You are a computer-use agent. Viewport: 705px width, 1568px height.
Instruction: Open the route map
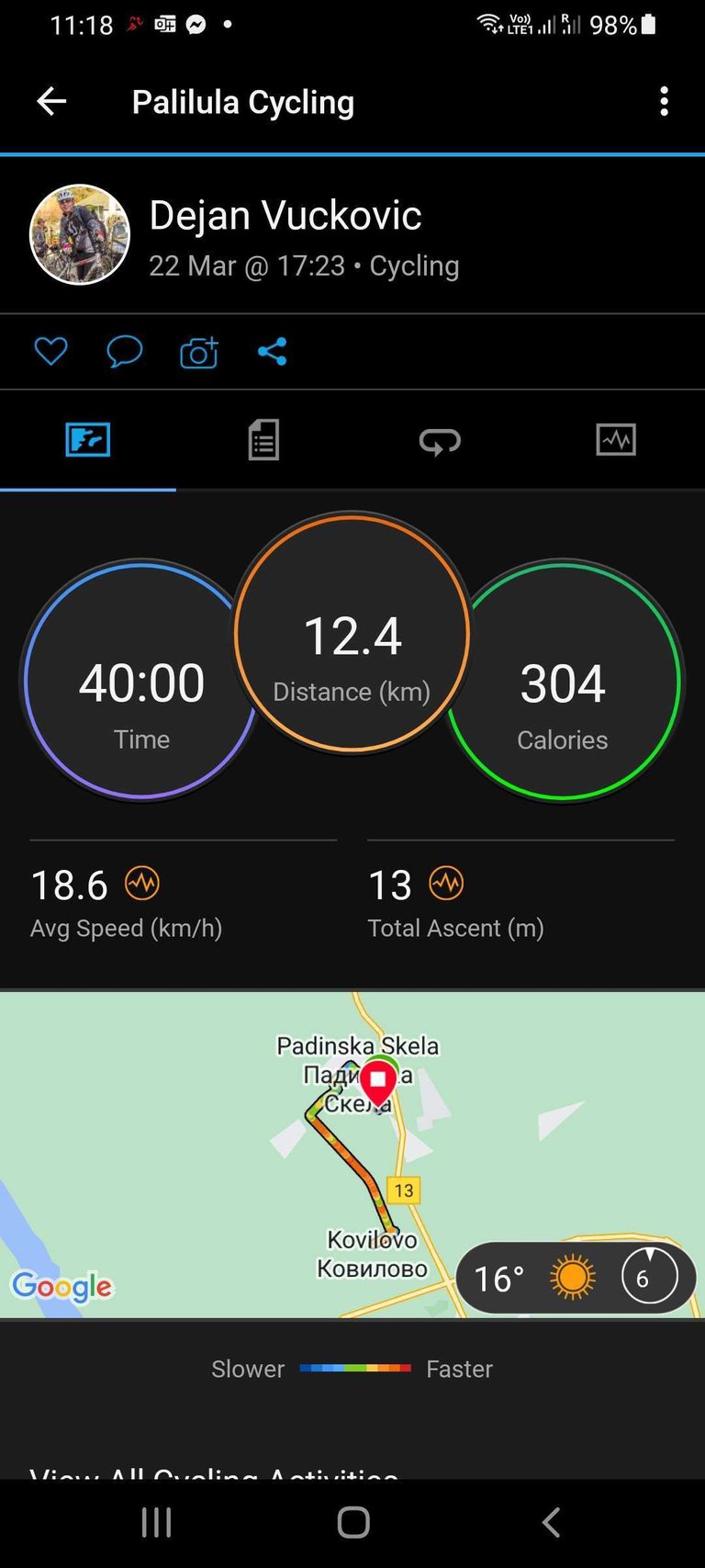click(352, 1155)
